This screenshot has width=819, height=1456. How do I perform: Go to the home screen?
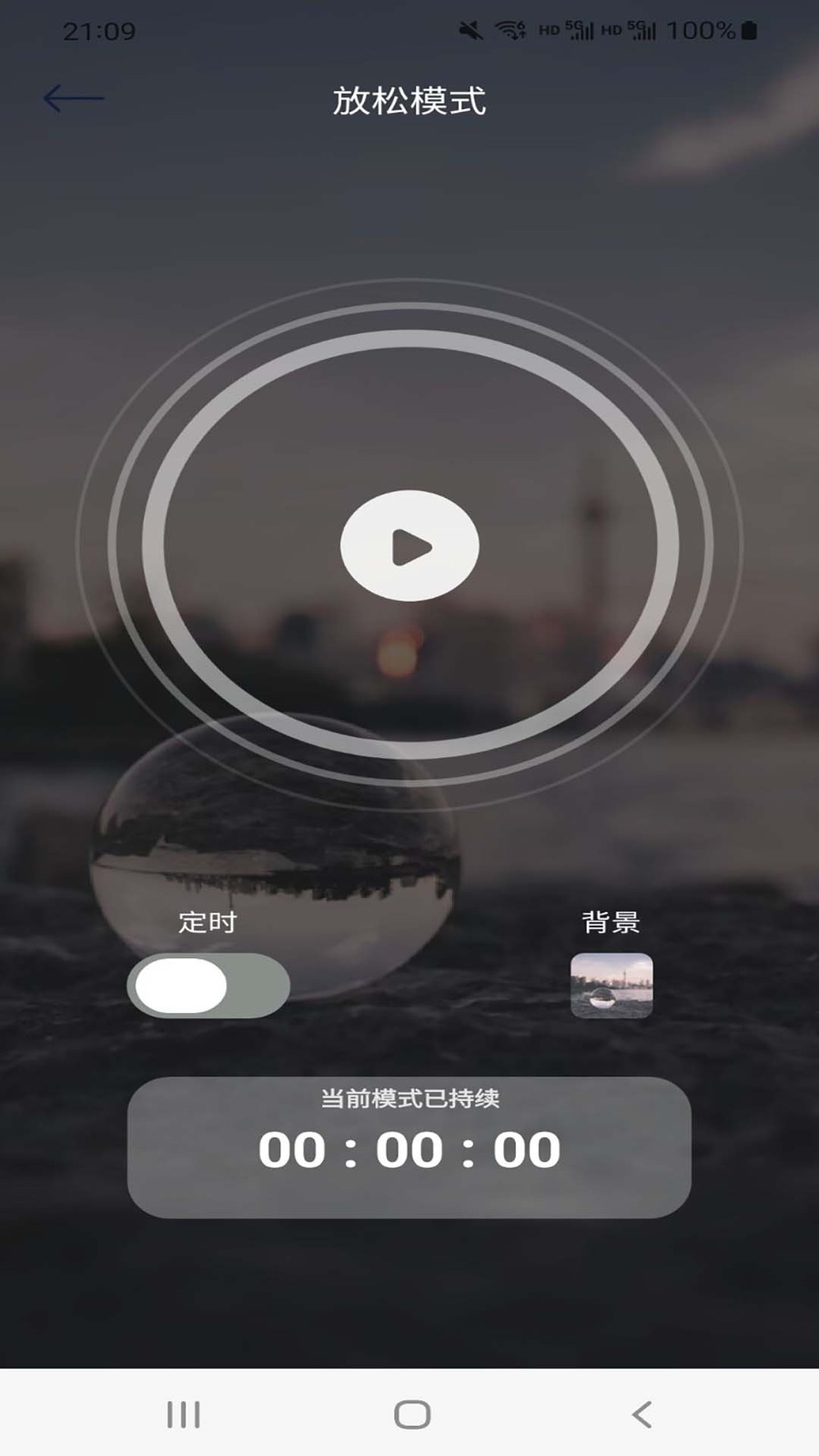[412, 1414]
